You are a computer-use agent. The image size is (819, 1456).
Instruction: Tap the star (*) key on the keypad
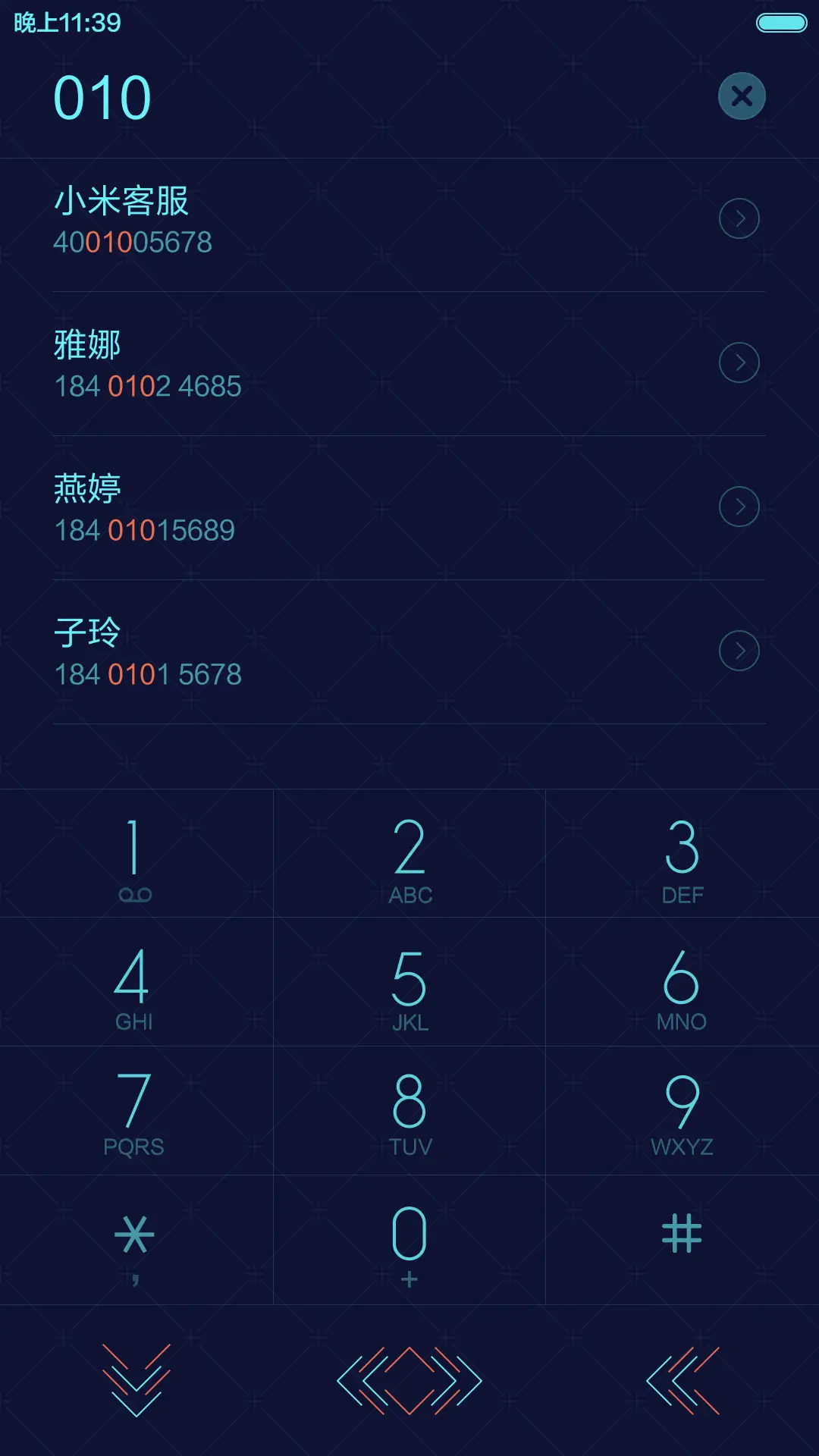[135, 1236]
